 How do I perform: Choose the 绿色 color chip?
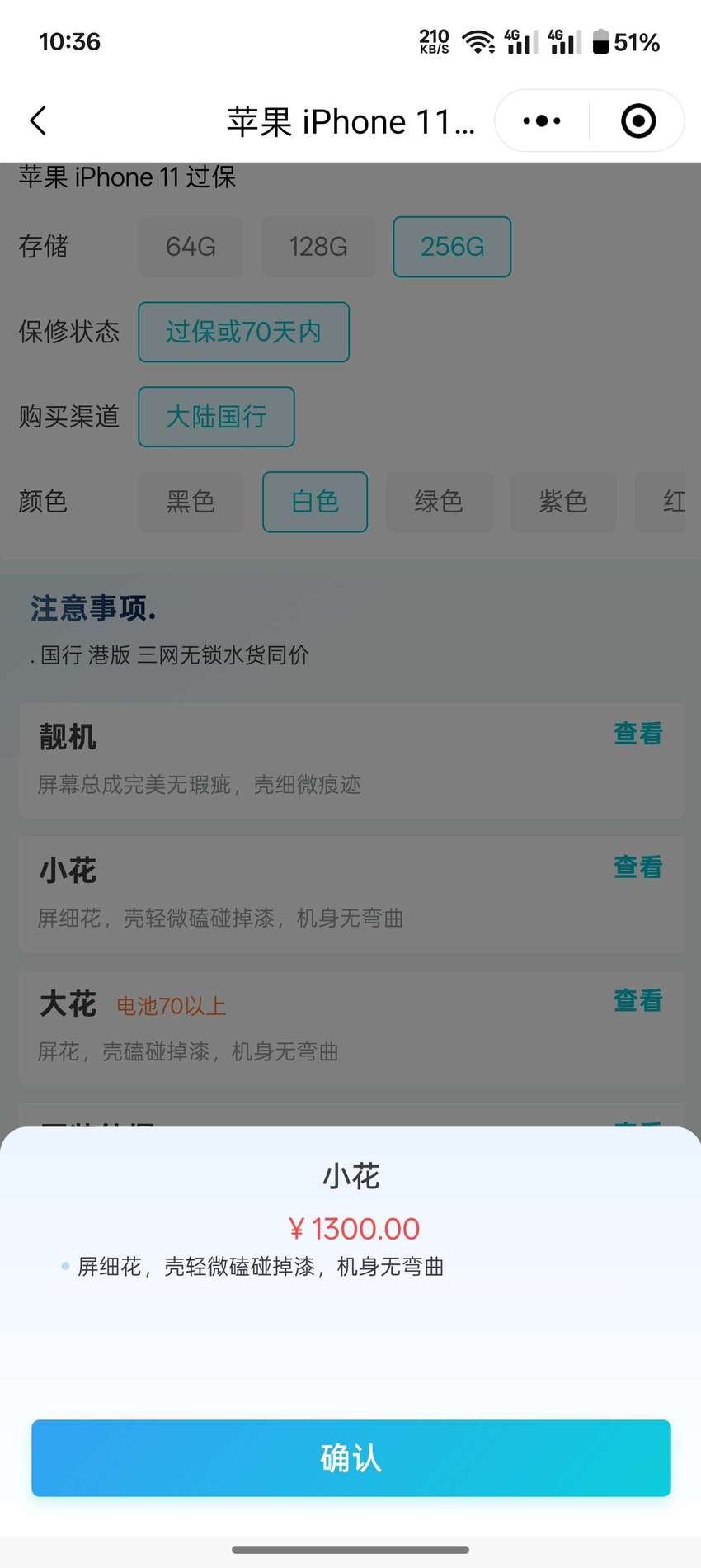pos(439,502)
